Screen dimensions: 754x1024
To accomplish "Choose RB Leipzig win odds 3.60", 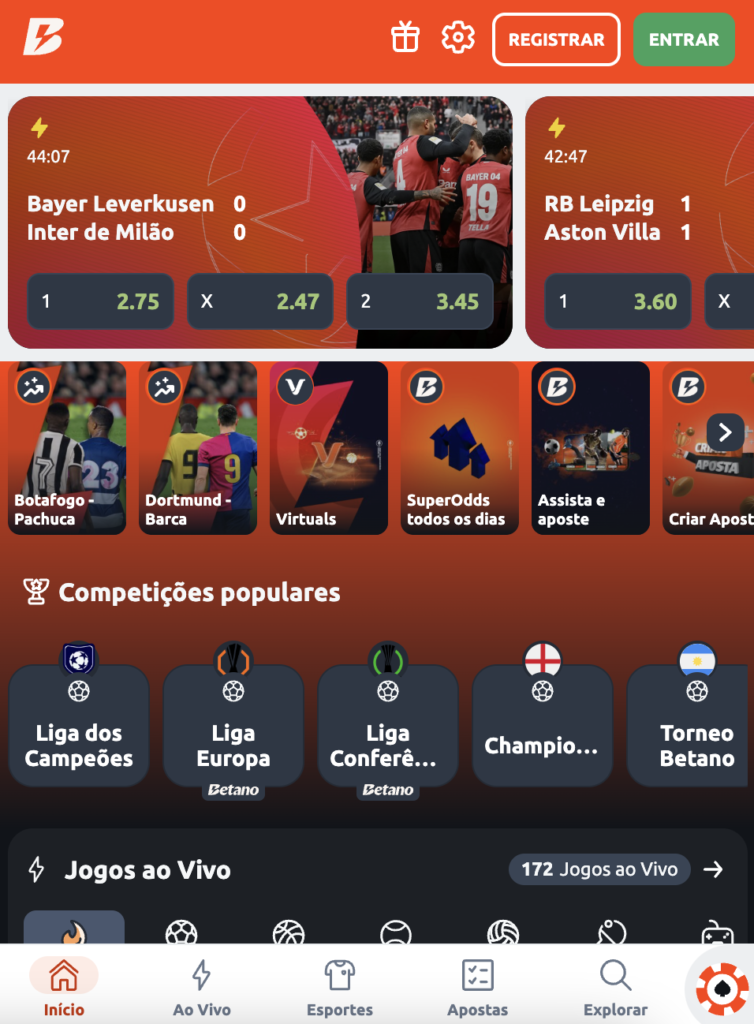I will coord(617,301).
